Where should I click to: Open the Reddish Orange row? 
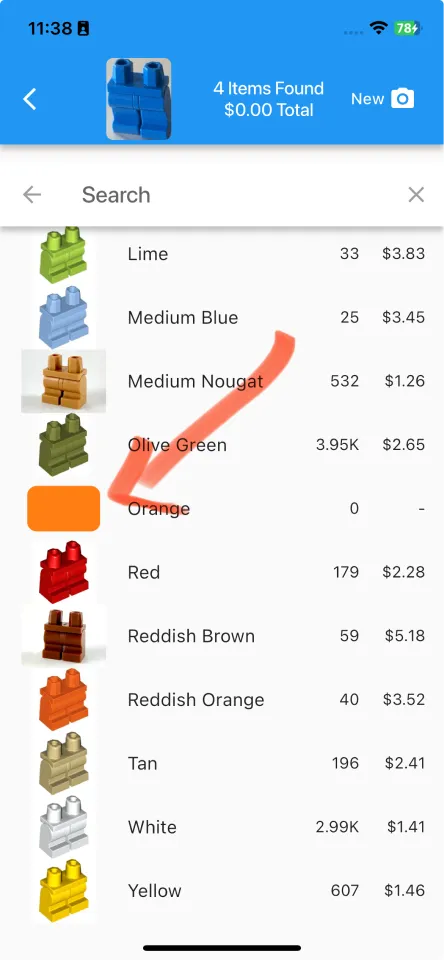222,699
